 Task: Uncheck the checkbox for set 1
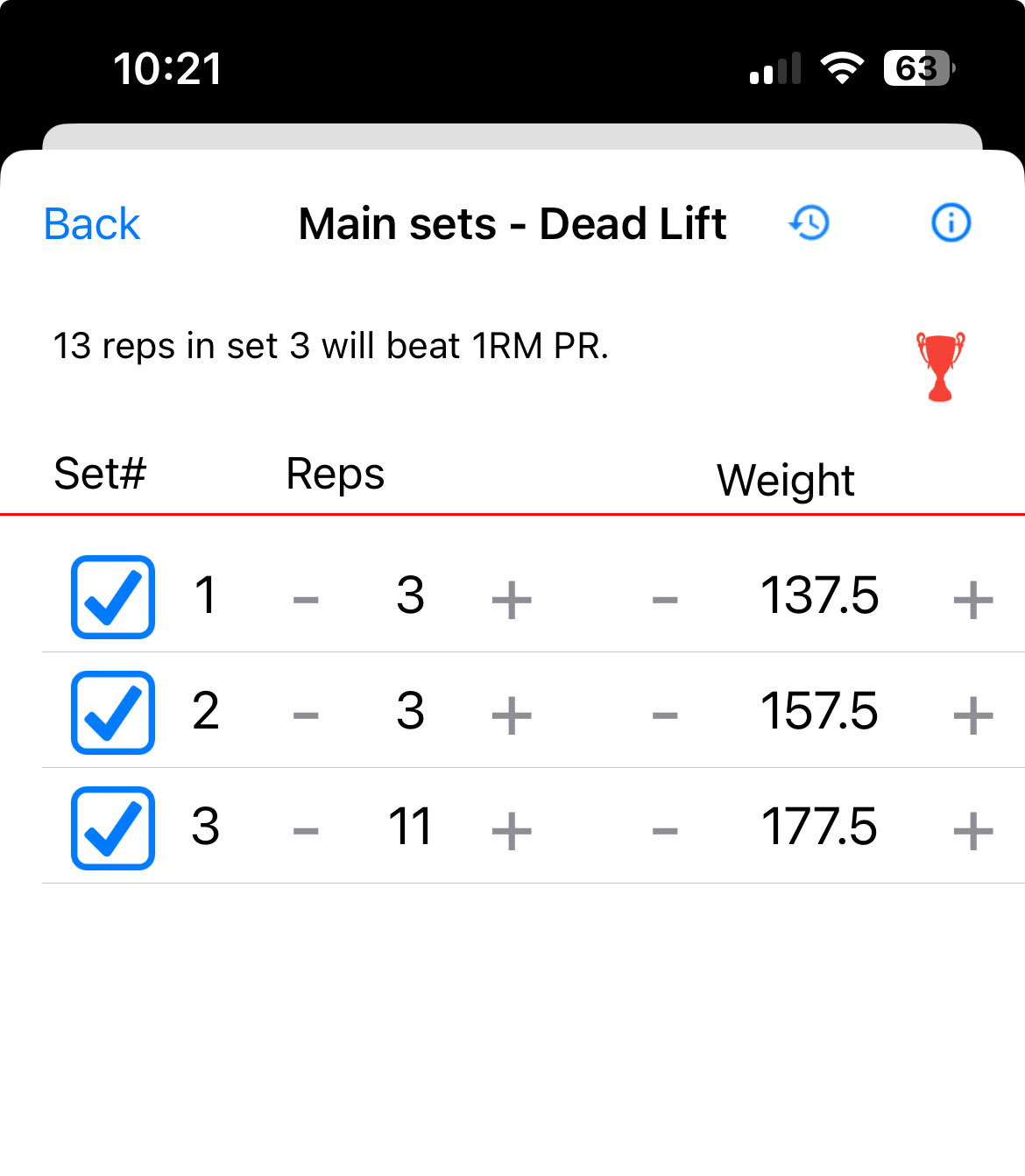click(113, 597)
